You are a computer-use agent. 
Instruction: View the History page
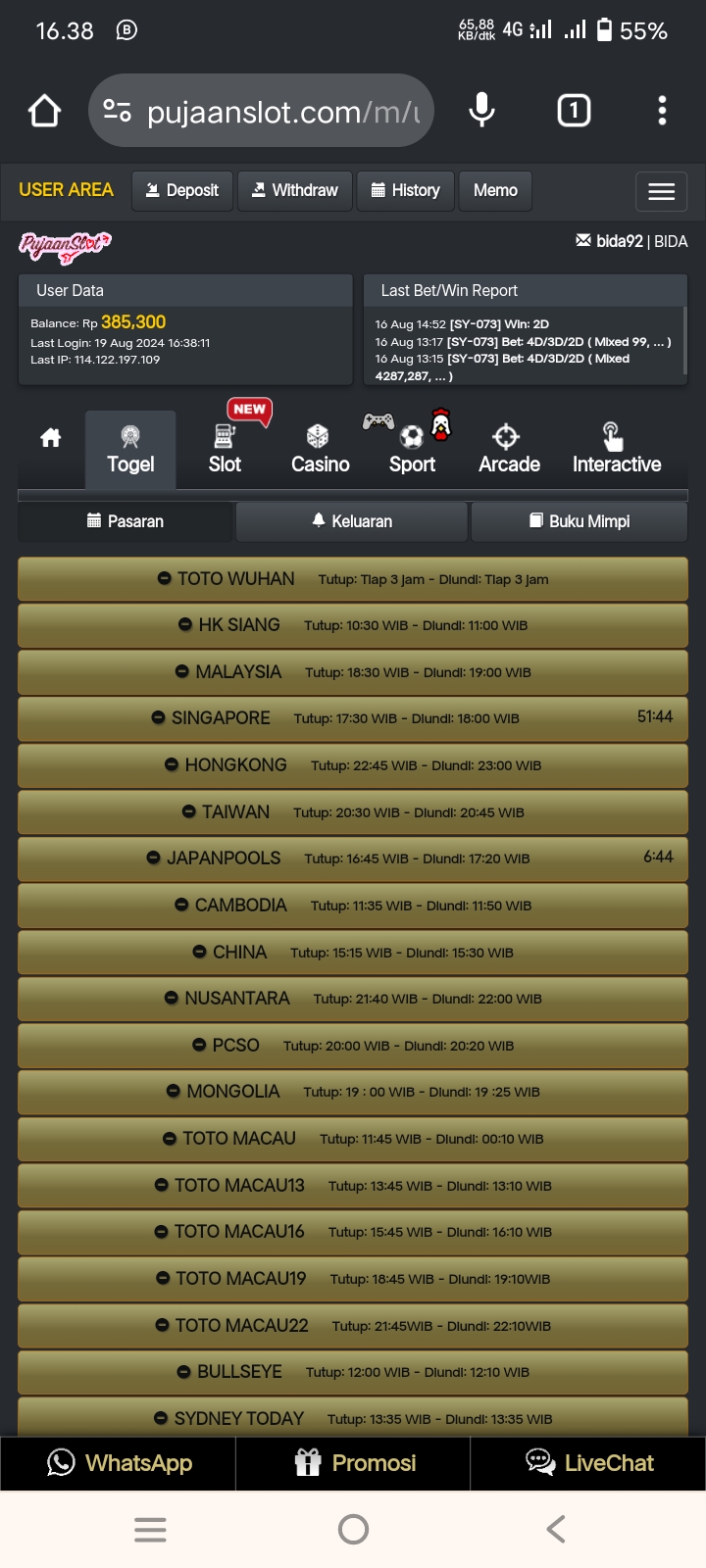(405, 190)
